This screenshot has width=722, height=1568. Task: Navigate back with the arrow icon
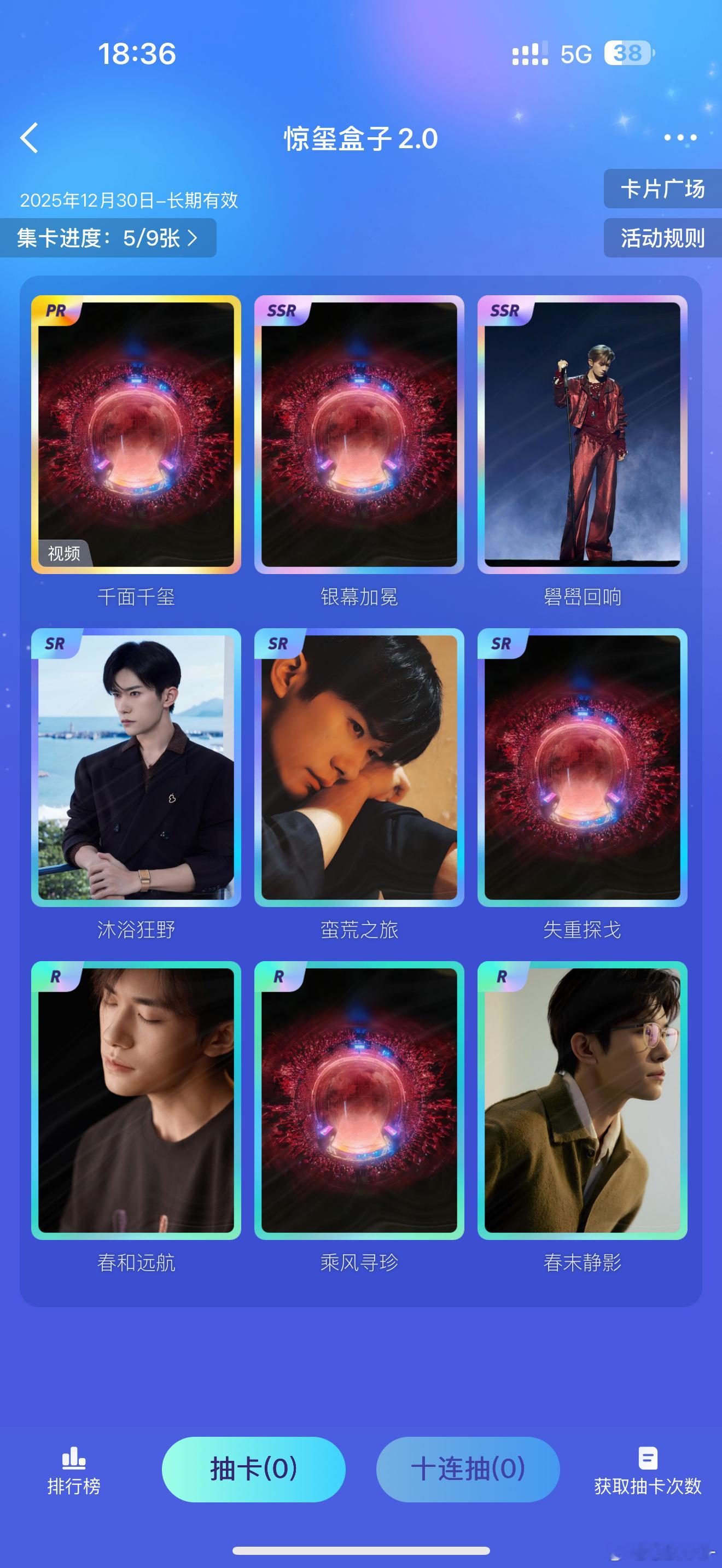(x=28, y=138)
